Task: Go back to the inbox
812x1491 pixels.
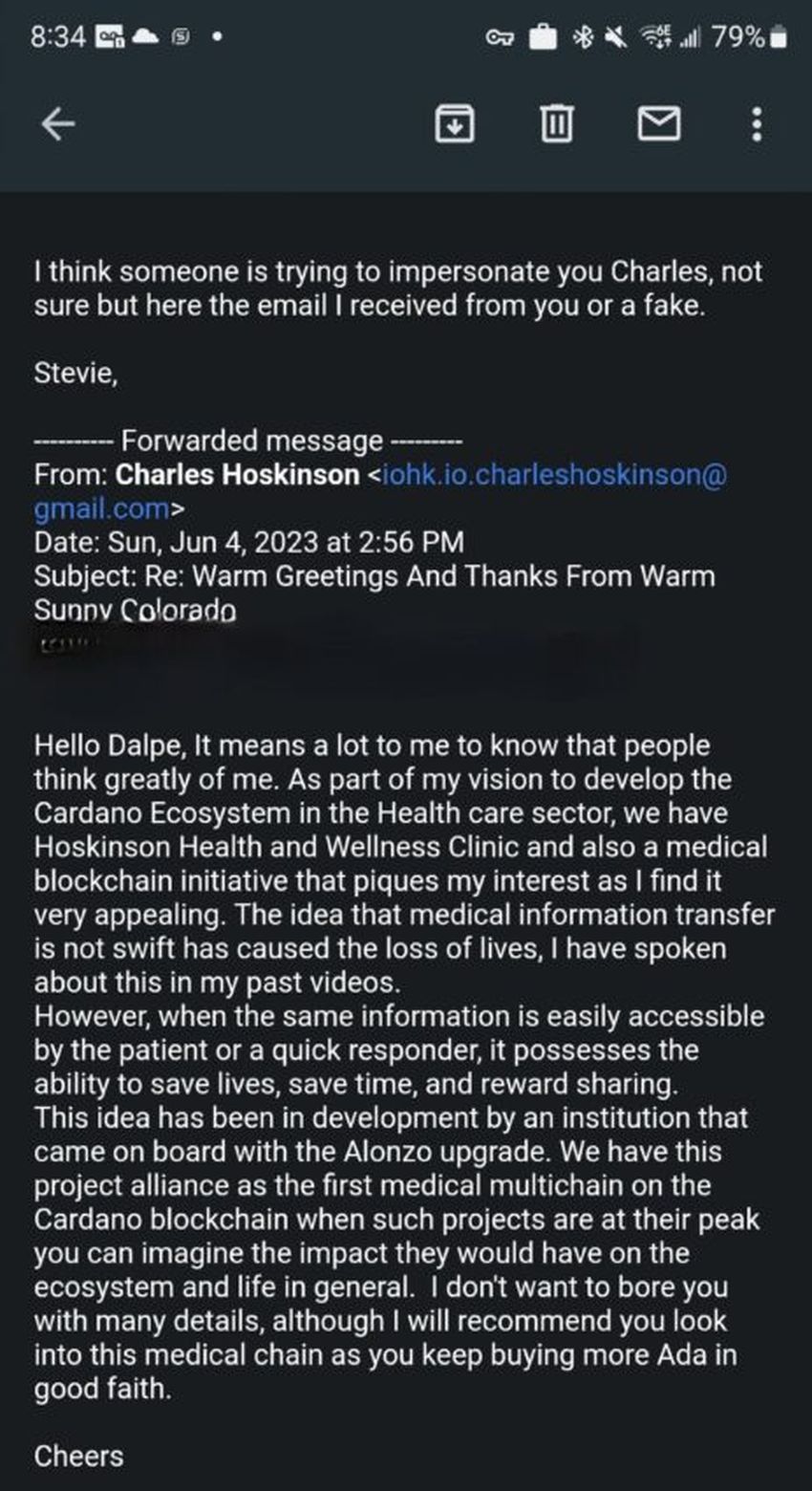Action: click(57, 123)
